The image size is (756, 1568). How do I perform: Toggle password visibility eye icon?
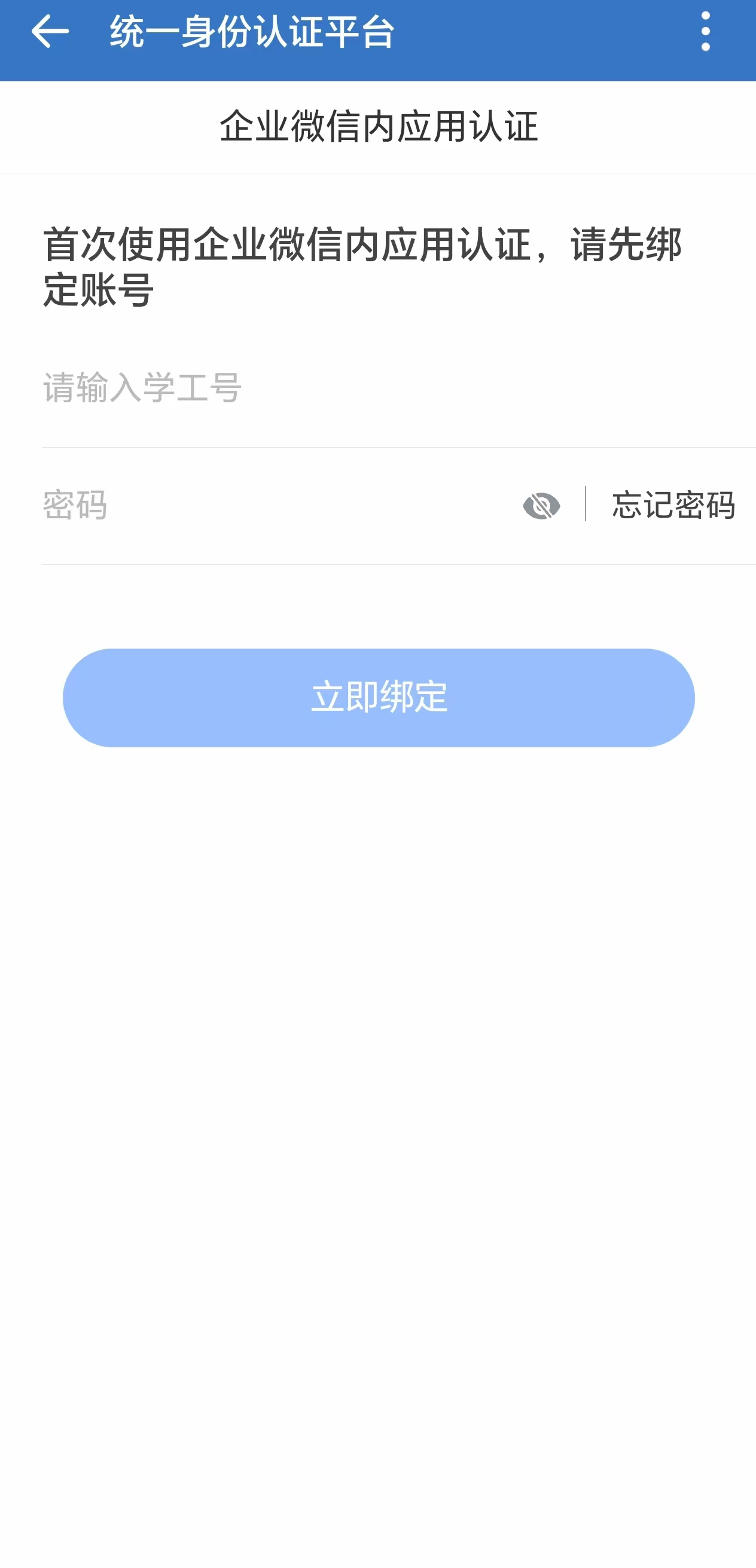pos(541,505)
